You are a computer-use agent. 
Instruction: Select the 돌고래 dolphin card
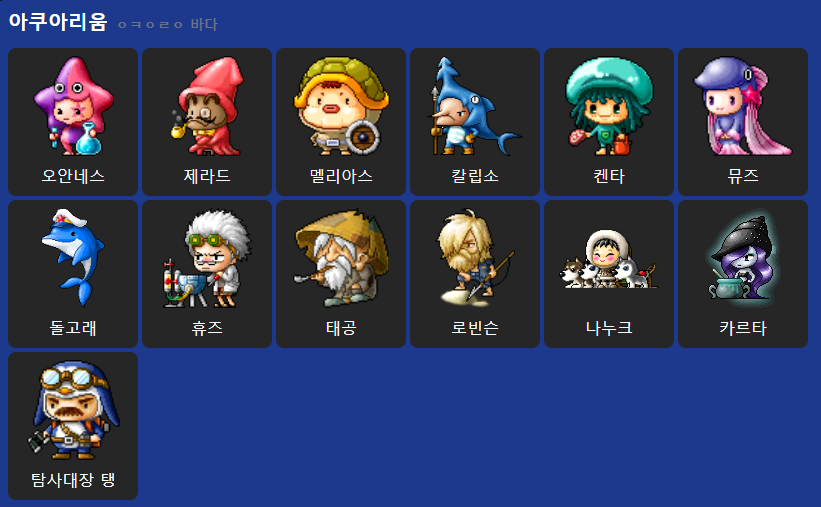point(73,274)
